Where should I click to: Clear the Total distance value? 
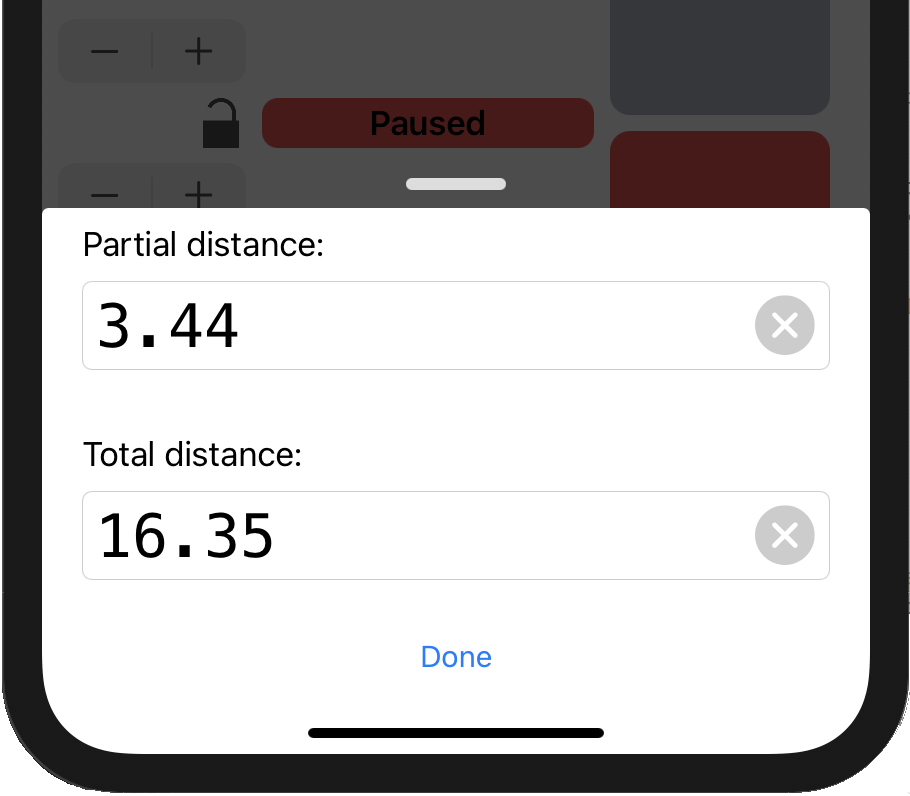784,536
